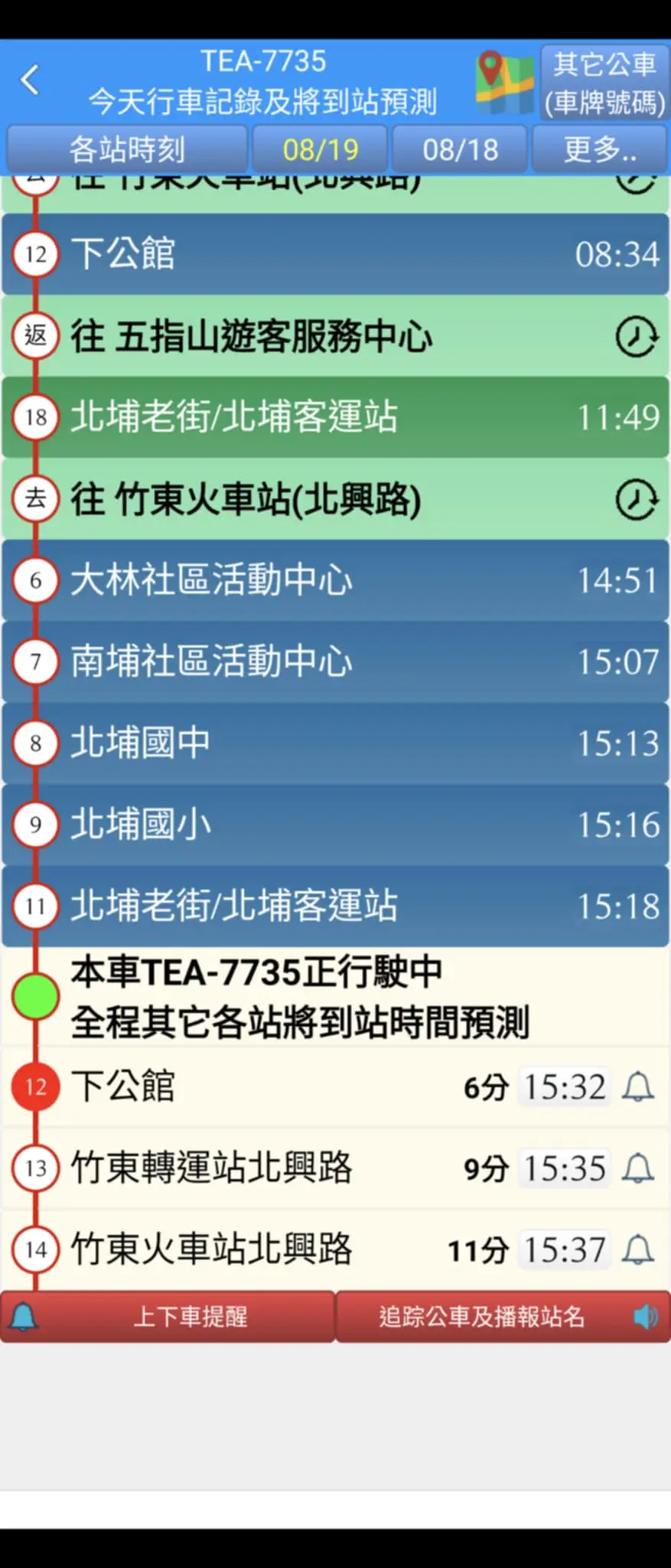Set arrival bell for 竹東火車站北興路

(637, 1249)
